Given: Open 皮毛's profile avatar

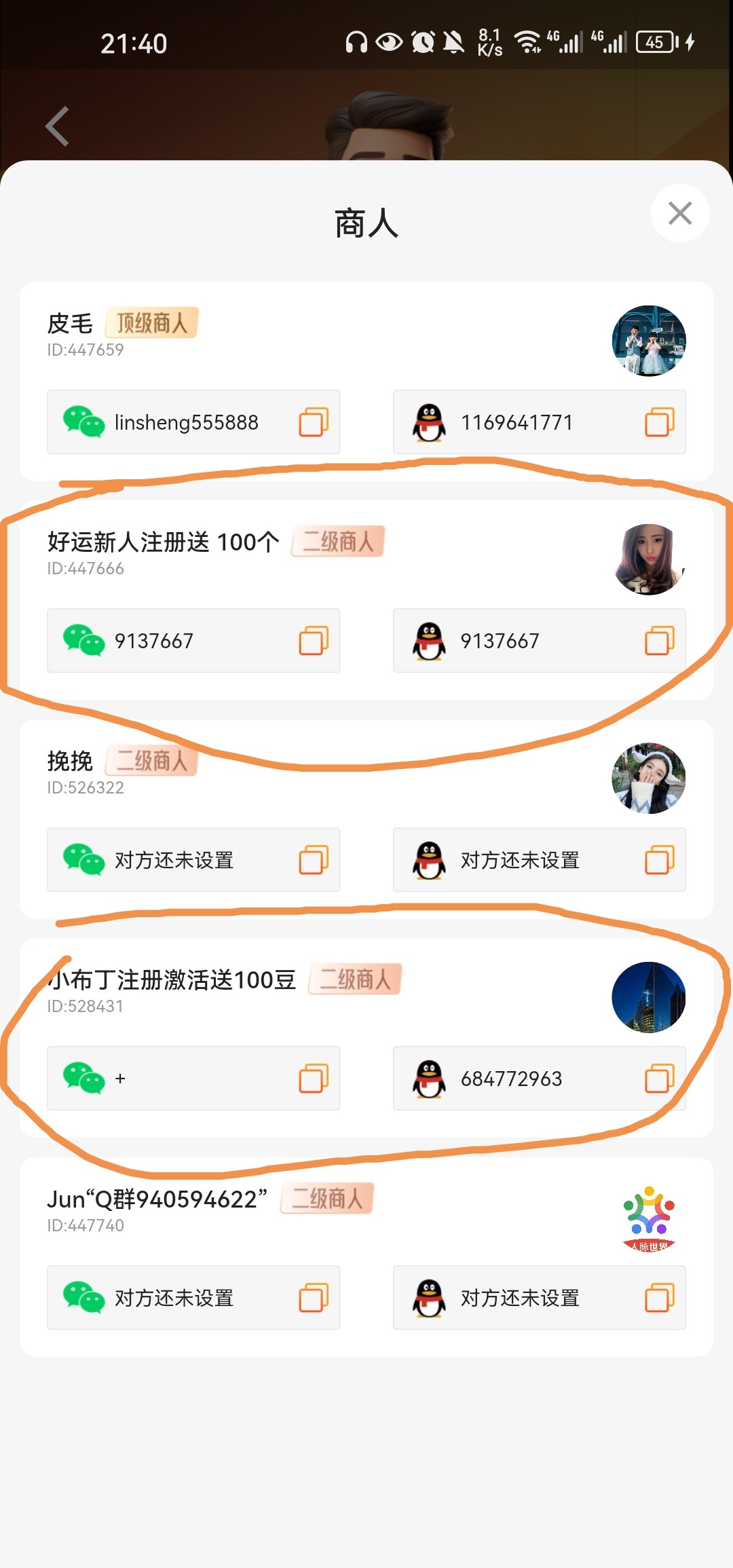Looking at the screenshot, I should (x=649, y=341).
